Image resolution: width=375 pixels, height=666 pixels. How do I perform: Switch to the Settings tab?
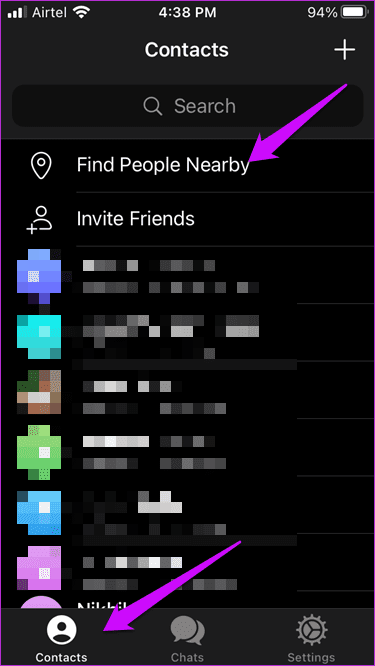pos(311,638)
